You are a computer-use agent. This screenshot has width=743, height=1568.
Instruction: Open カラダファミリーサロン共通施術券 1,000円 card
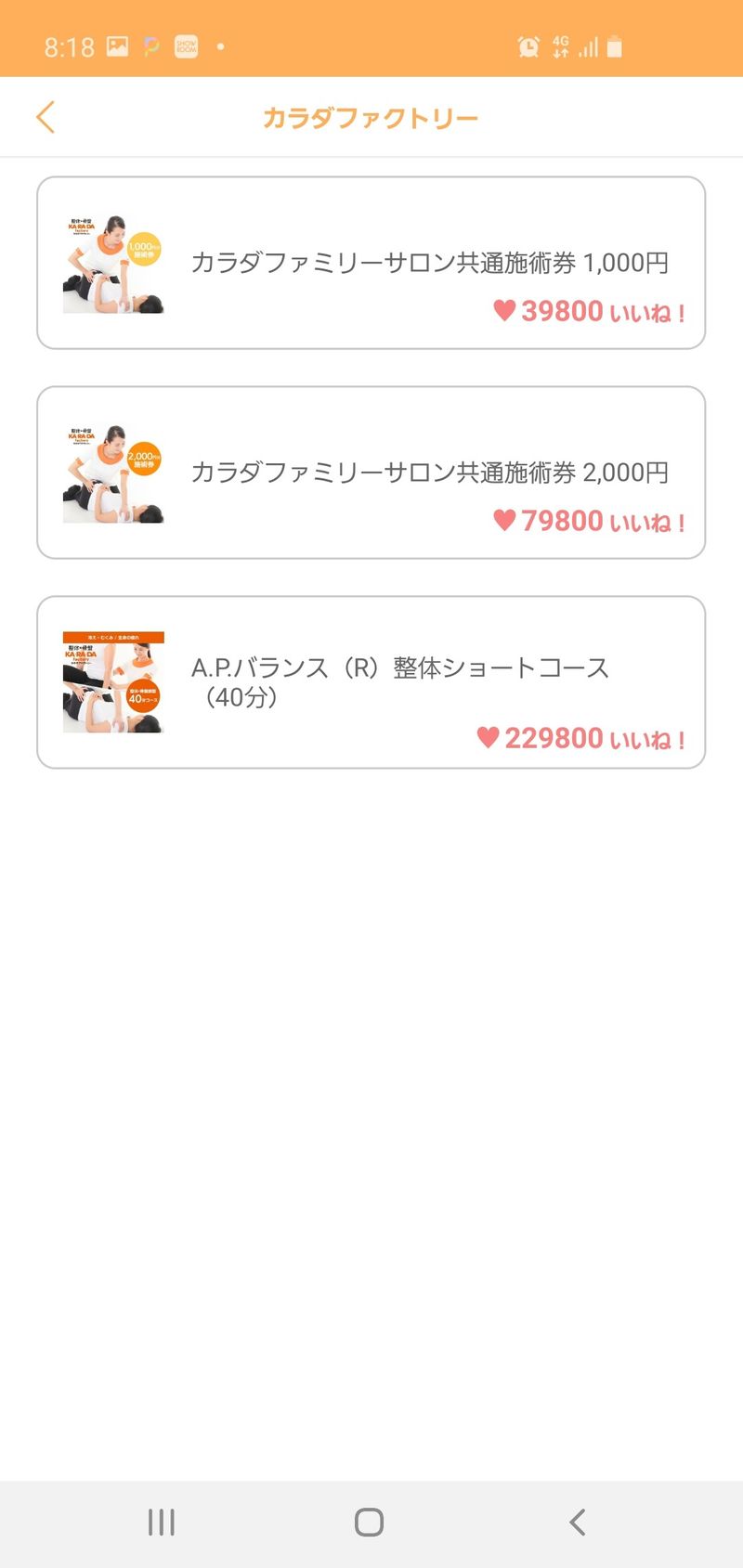(x=371, y=263)
